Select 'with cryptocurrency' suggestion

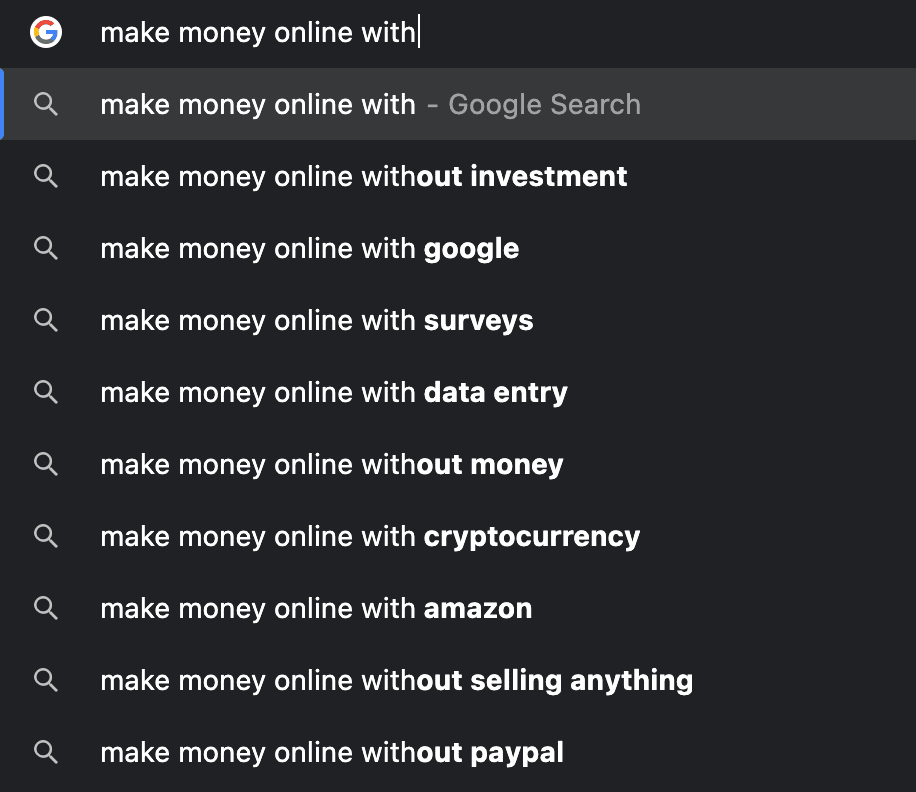(370, 537)
